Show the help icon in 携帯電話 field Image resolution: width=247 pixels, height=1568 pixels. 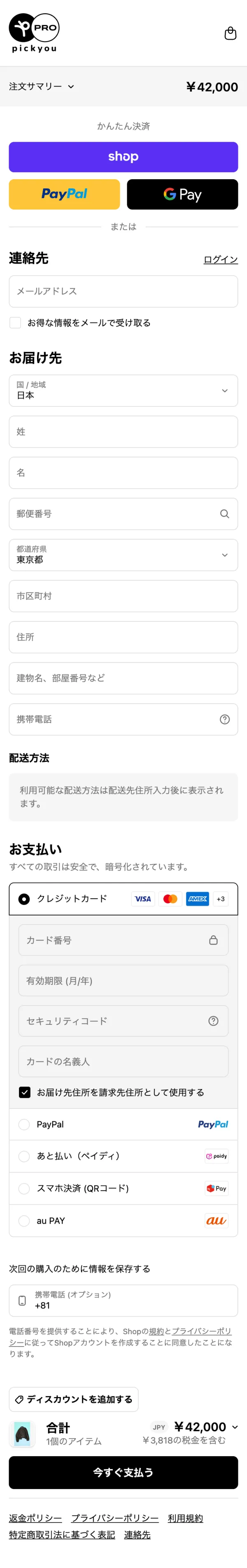(224, 719)
